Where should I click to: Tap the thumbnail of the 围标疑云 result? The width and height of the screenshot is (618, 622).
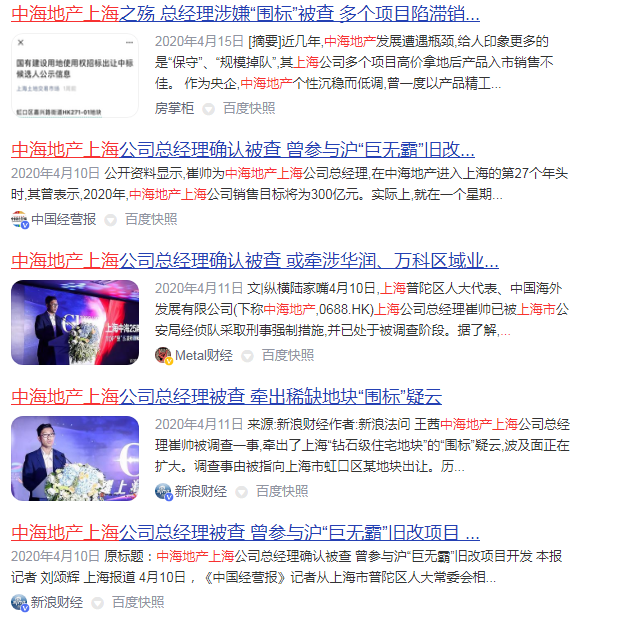pos(75,458)
